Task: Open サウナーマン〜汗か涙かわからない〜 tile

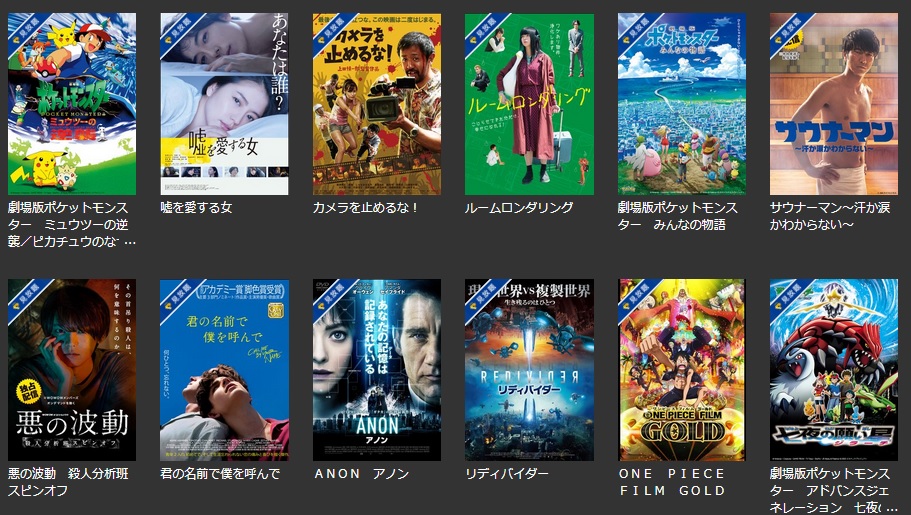Action: pyautogui.click(x=833, y=104)
